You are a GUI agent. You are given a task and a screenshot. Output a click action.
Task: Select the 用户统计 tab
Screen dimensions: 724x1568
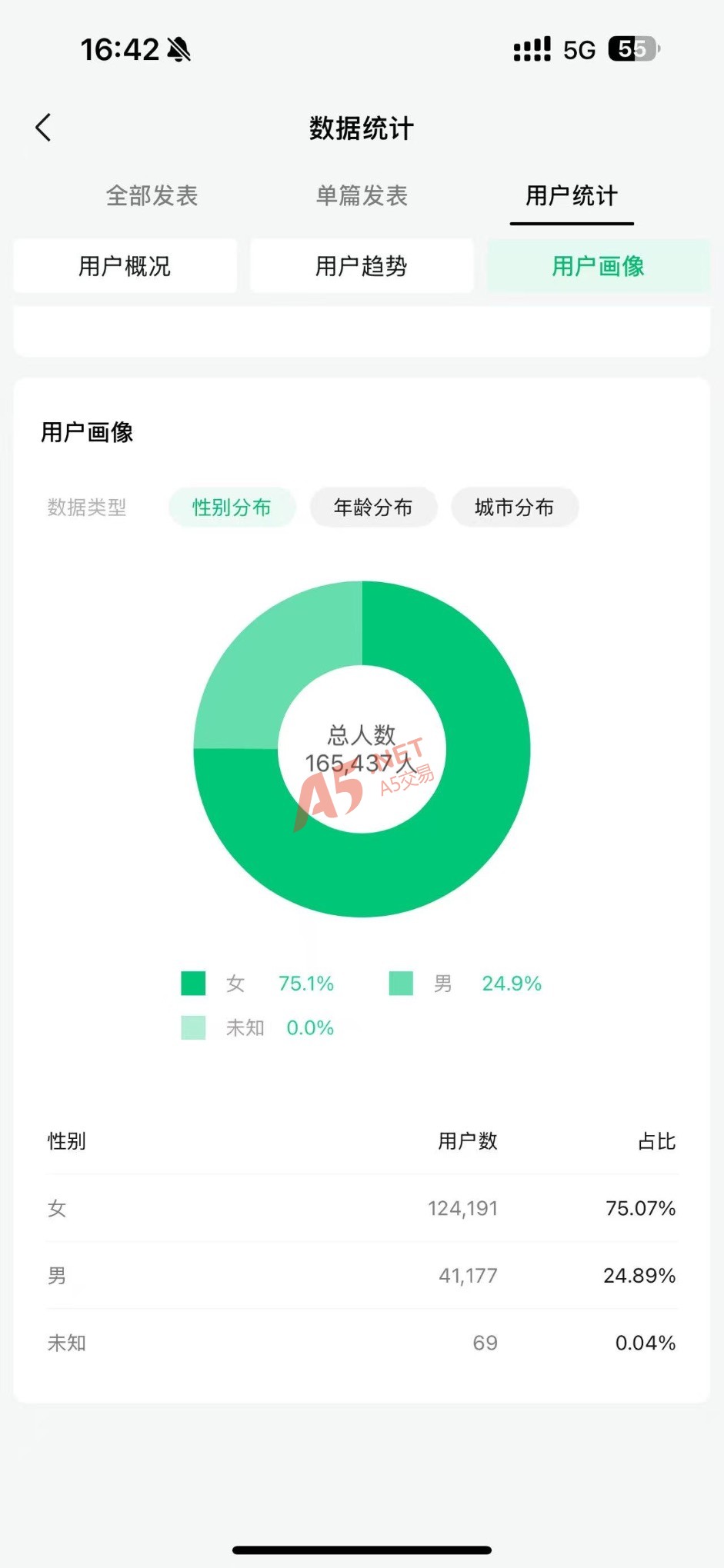572,195
